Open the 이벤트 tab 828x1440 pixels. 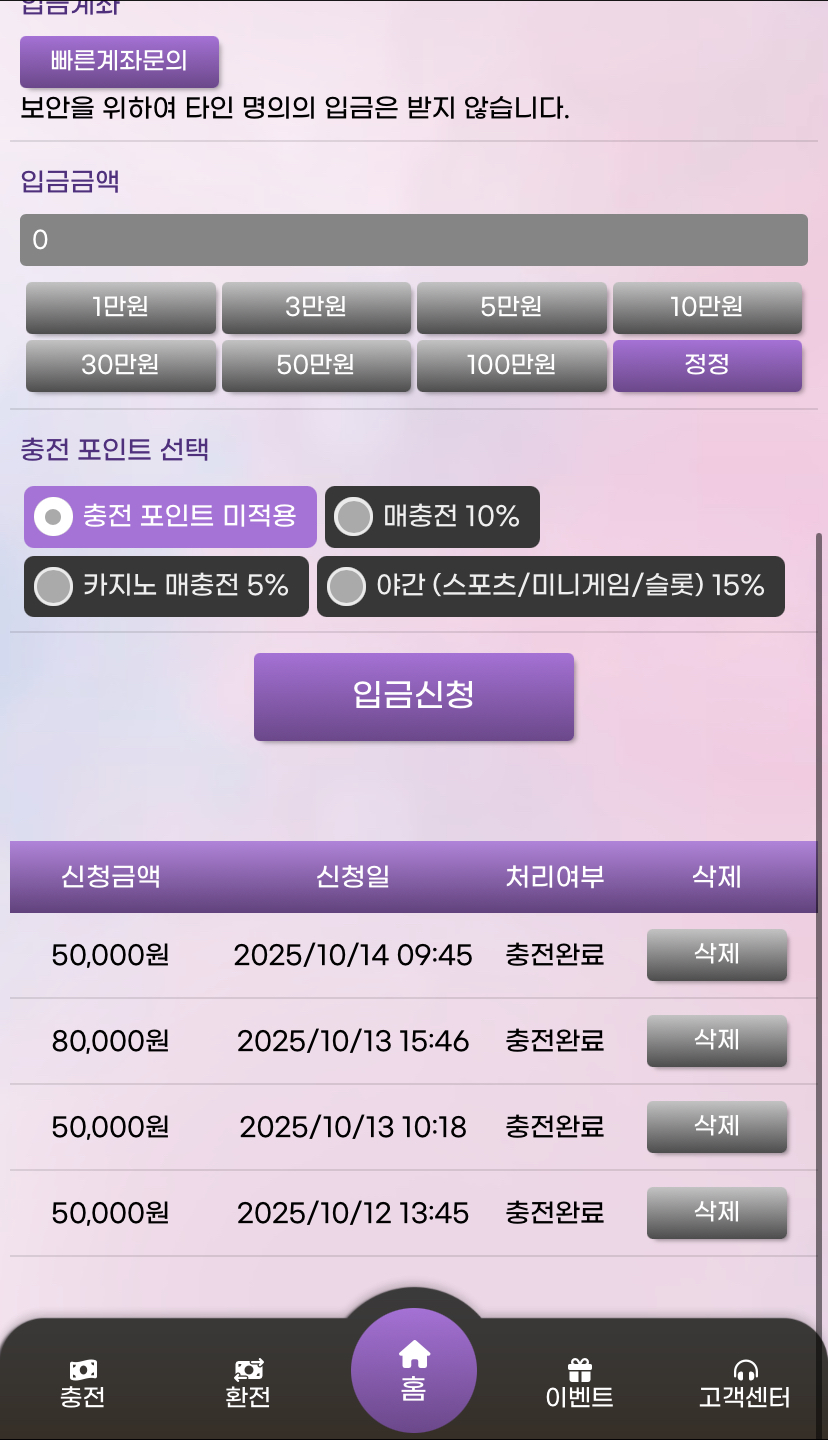click(x=579, y=1384)
